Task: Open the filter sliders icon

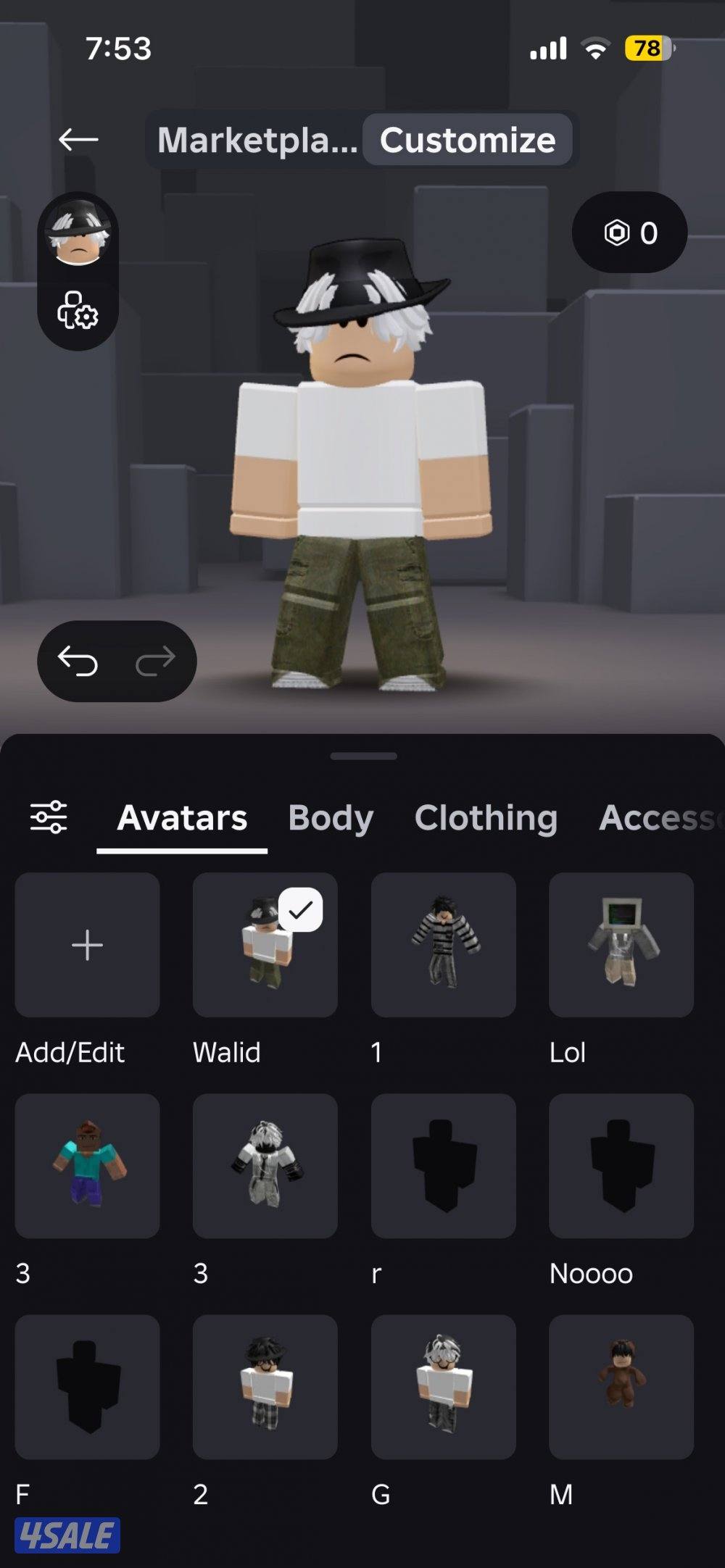Action: pos(49,817)
